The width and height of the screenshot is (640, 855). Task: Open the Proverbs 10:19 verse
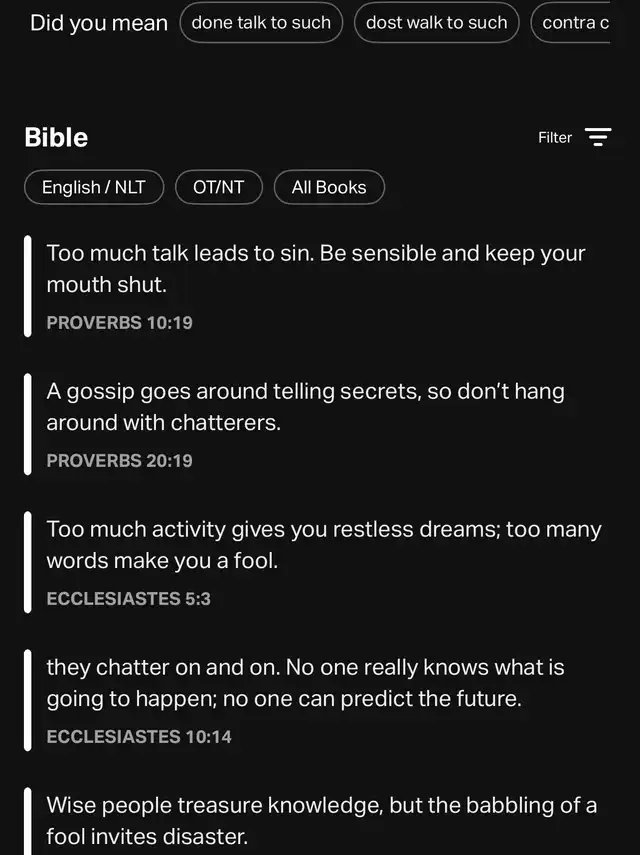point(315,286)
